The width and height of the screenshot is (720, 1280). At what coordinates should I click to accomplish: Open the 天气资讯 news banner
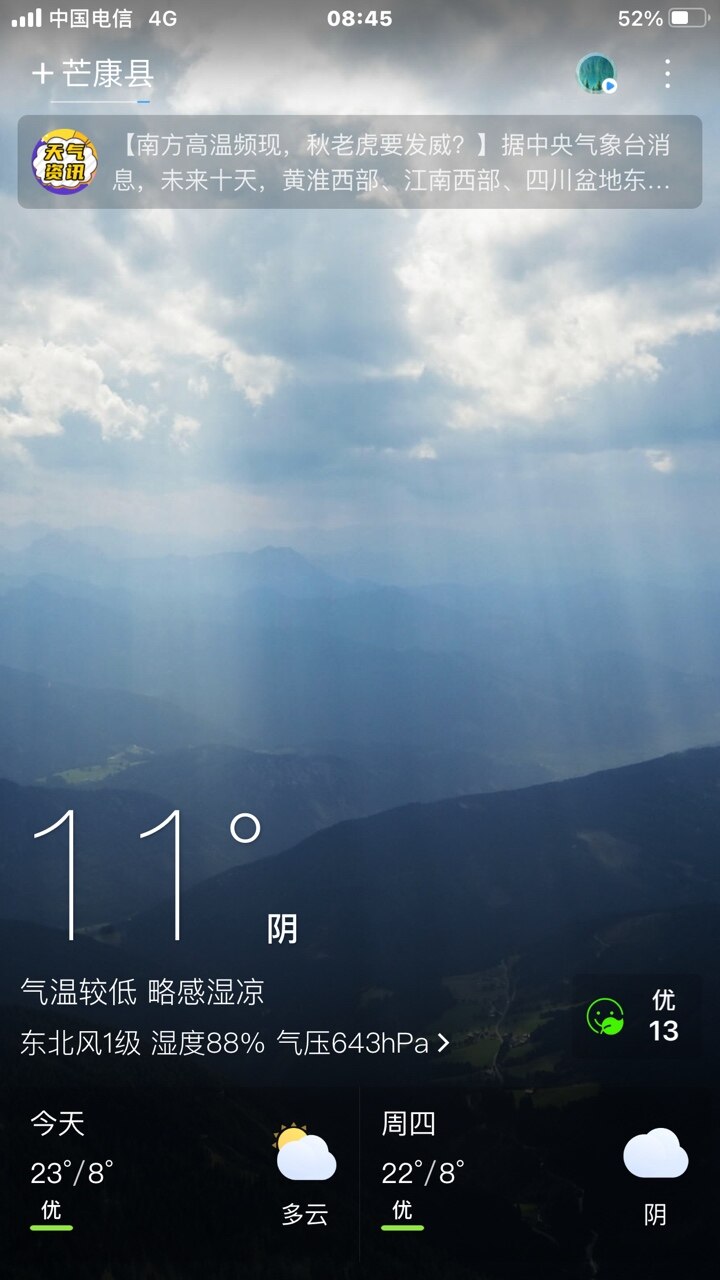click(x=360, y=162)
